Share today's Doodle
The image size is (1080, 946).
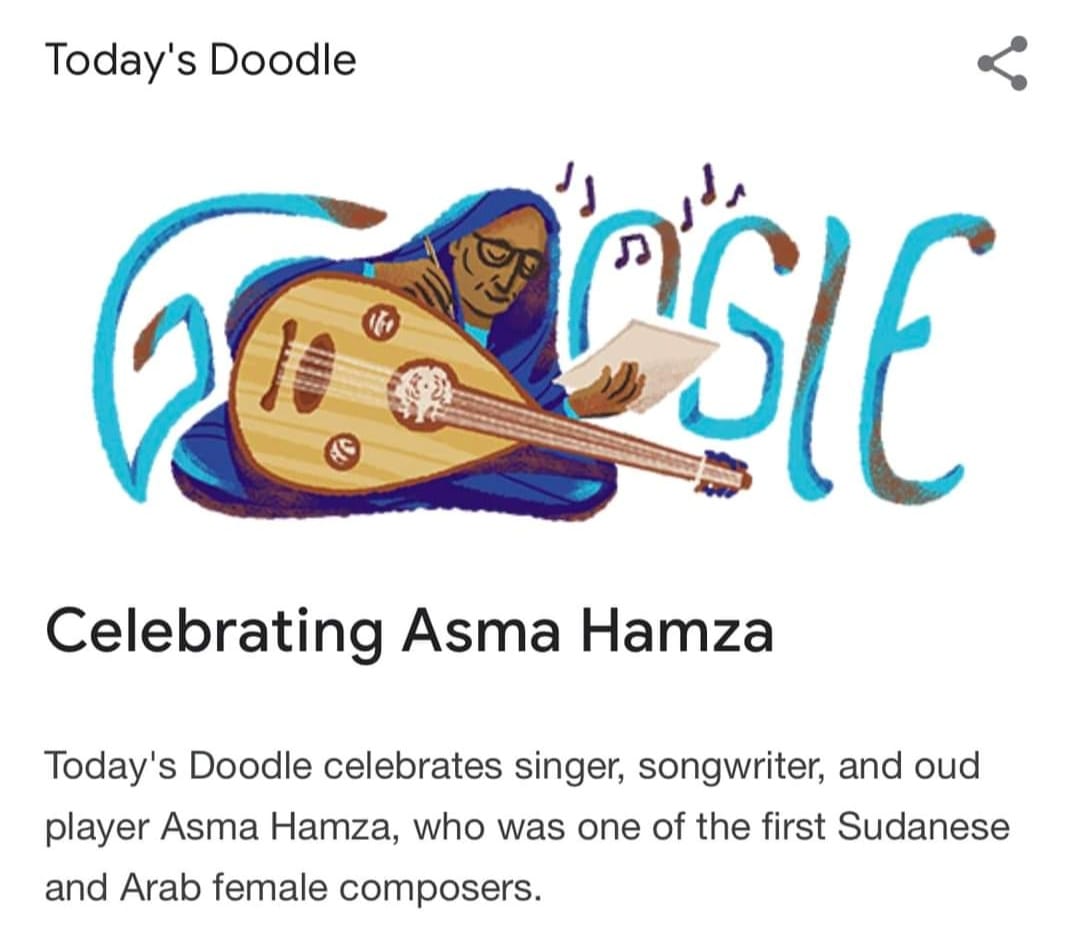[1002, 64]
